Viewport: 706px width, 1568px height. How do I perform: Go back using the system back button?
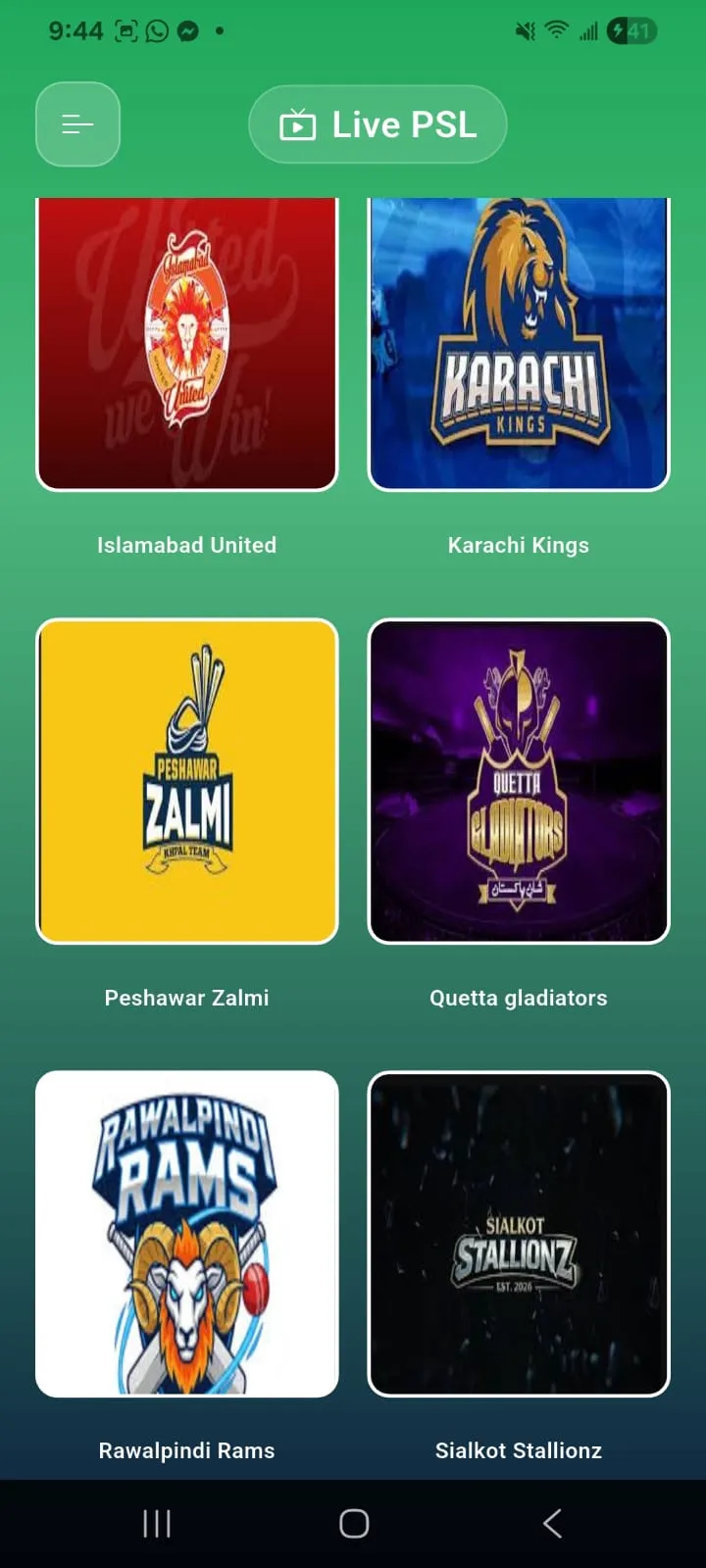click(552, 1523)
